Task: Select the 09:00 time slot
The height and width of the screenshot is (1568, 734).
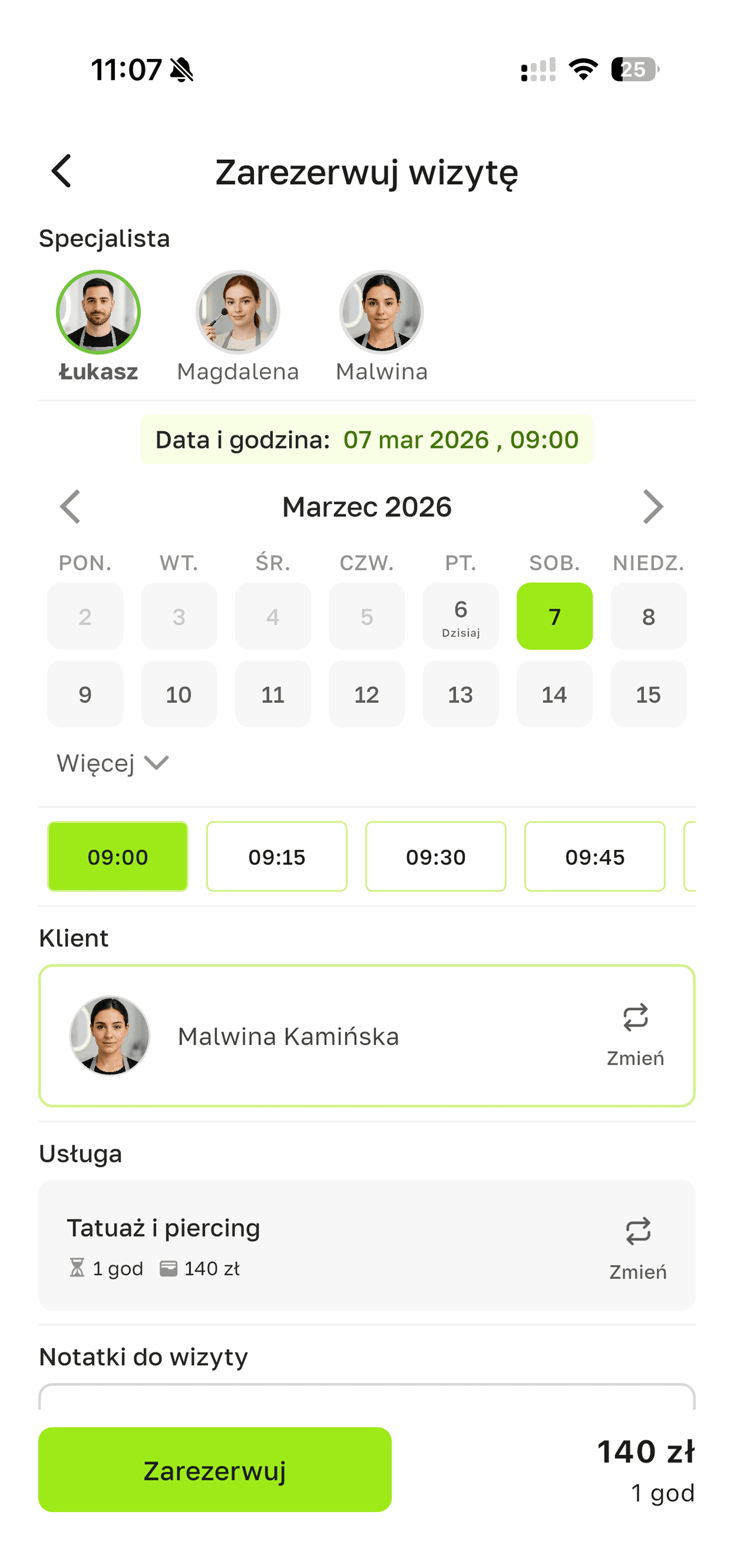Action: coord(118,856)
